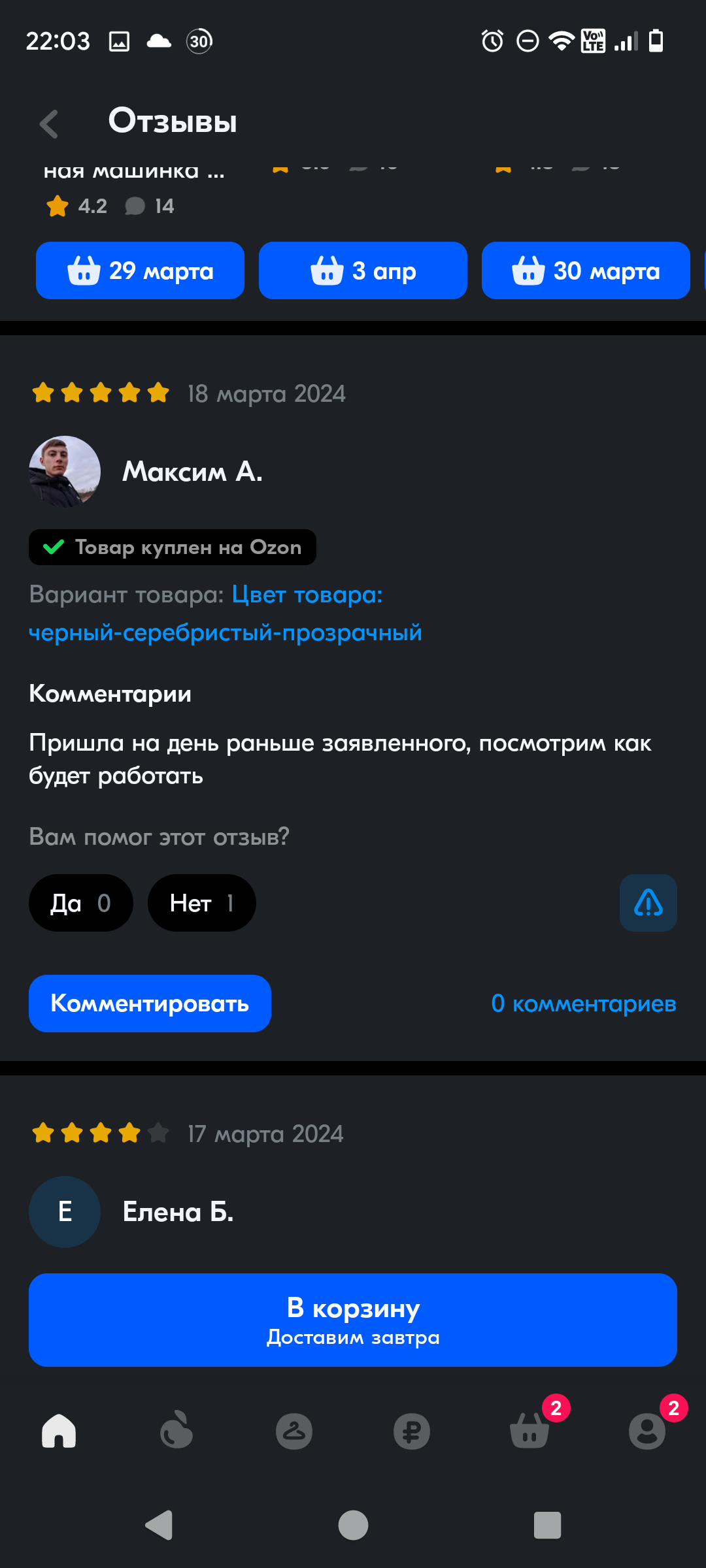Image resolution: width=706 pixels, height=1568 pixels.
Task: Open the Fresh apple tab
Action: pyautogui.click(x=176, y=1431)
